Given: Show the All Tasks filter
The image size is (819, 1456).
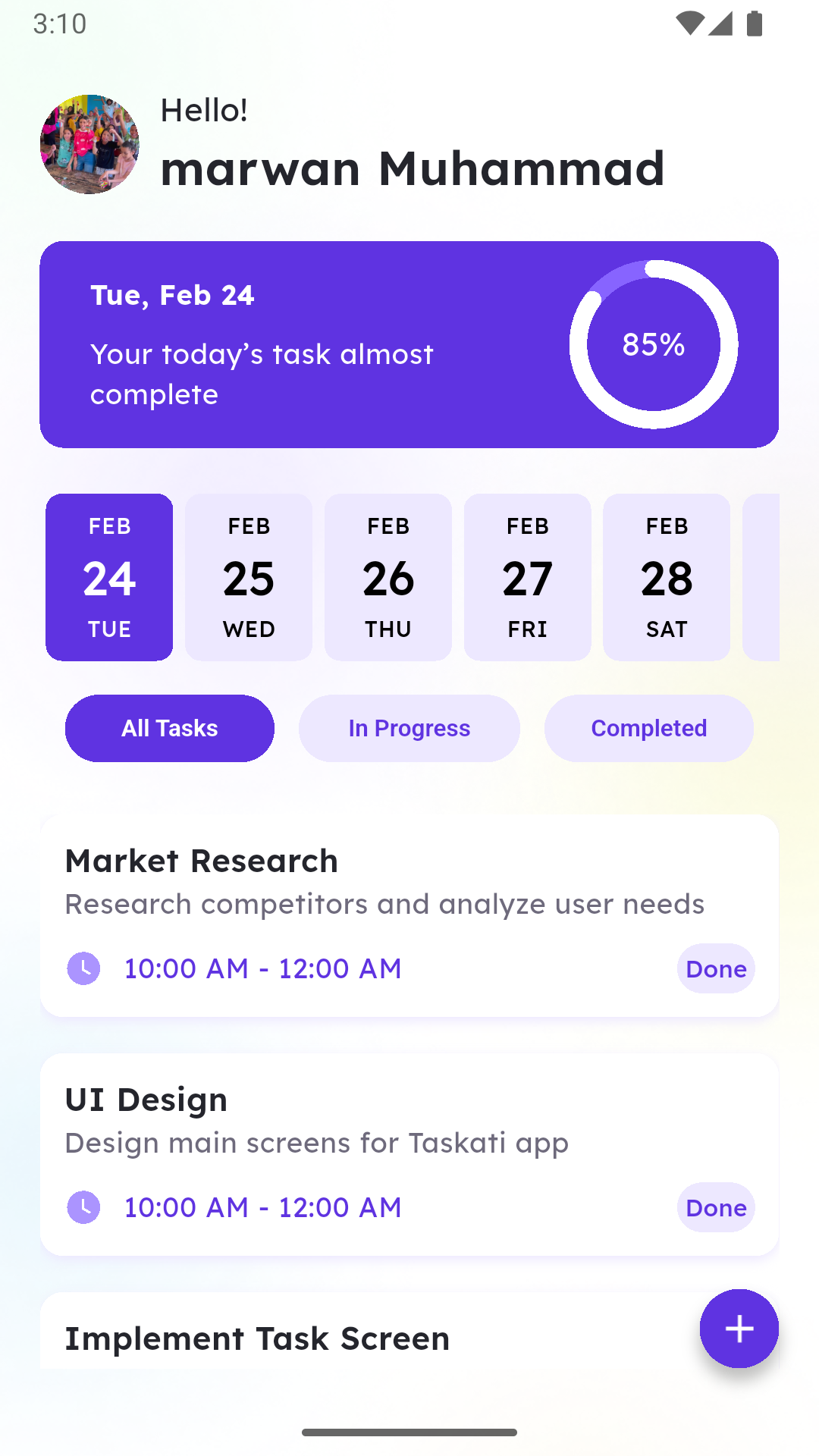Looking at the screenshot, I should tap(170, 728).
